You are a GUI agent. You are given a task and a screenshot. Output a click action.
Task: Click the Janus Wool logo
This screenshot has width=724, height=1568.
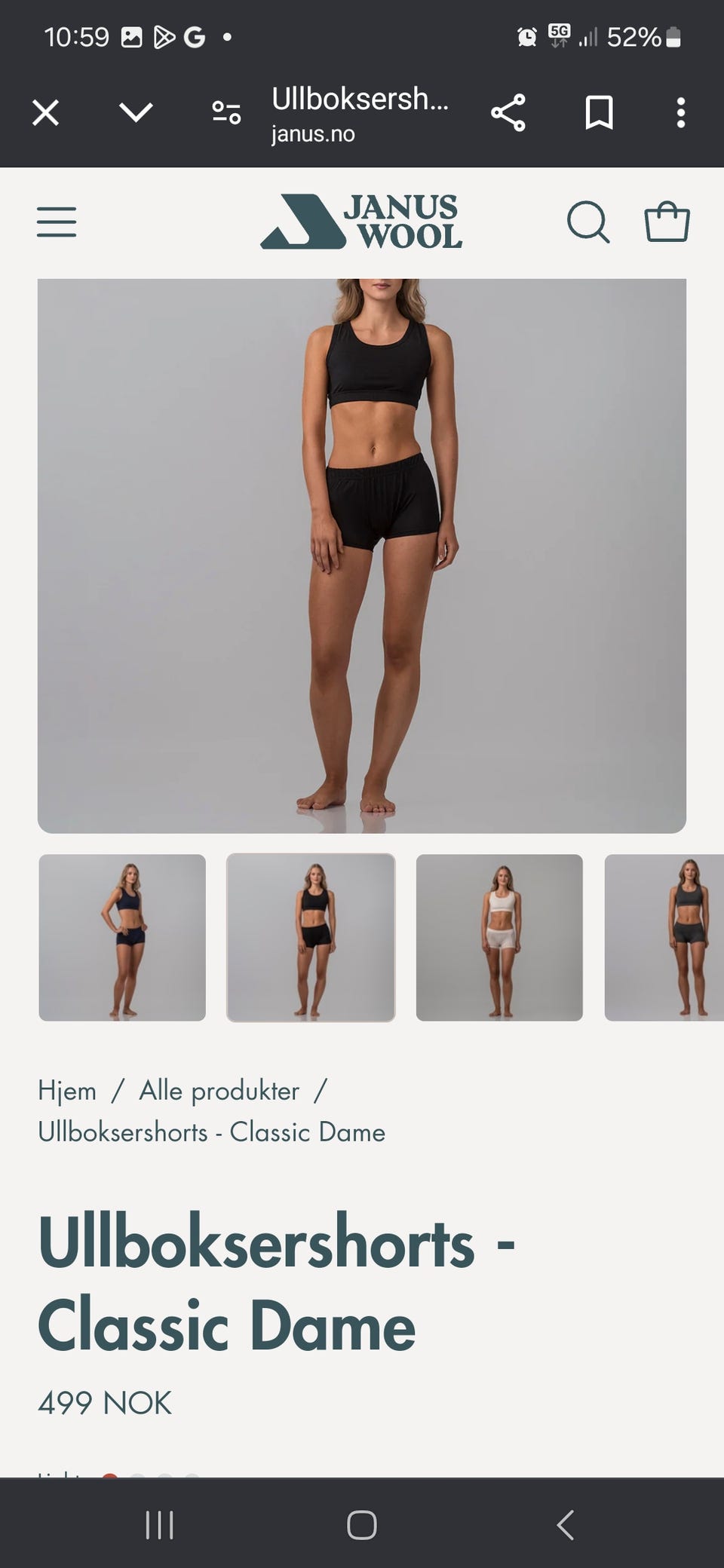pos(360,221)
